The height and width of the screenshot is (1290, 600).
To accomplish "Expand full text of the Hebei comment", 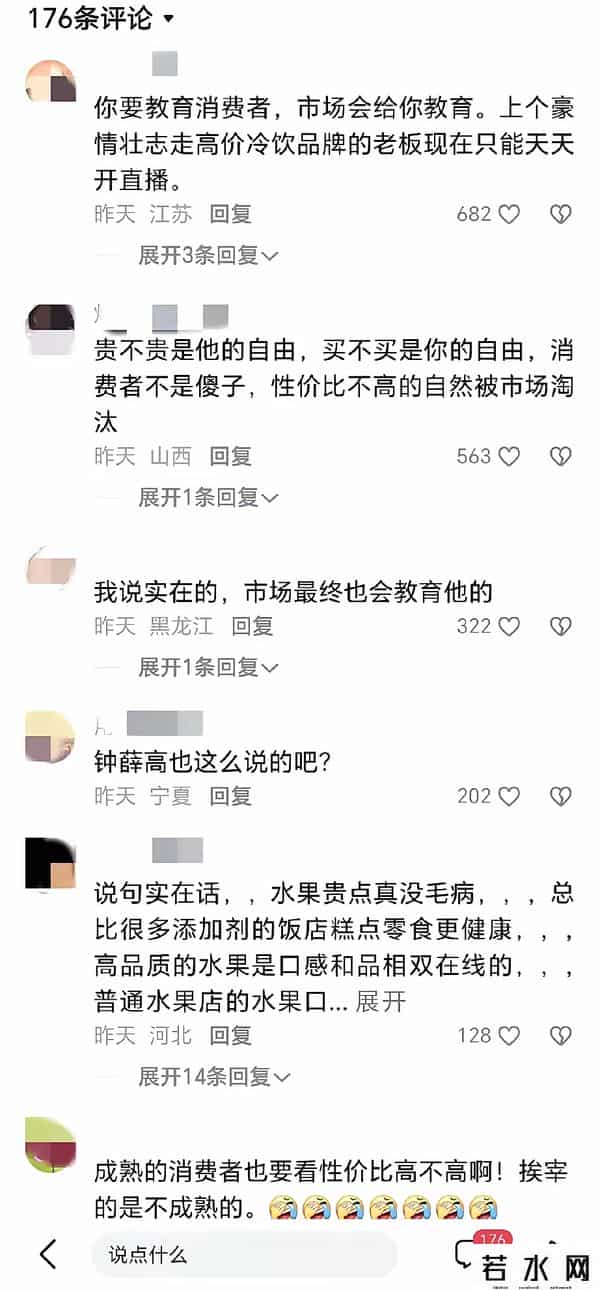I will [381, 1001].
